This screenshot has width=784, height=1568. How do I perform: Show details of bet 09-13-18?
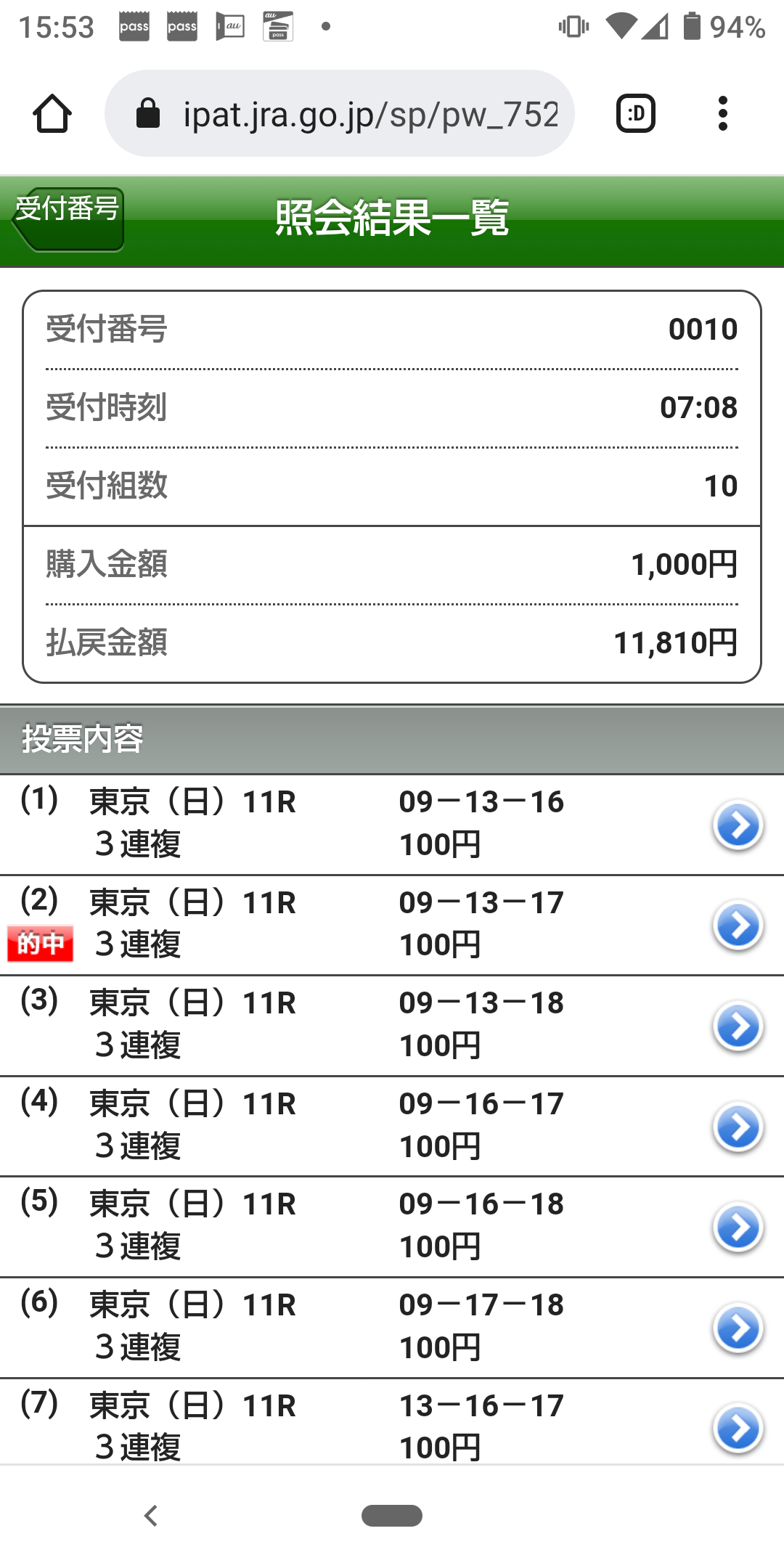click(x=738, y=1026)
